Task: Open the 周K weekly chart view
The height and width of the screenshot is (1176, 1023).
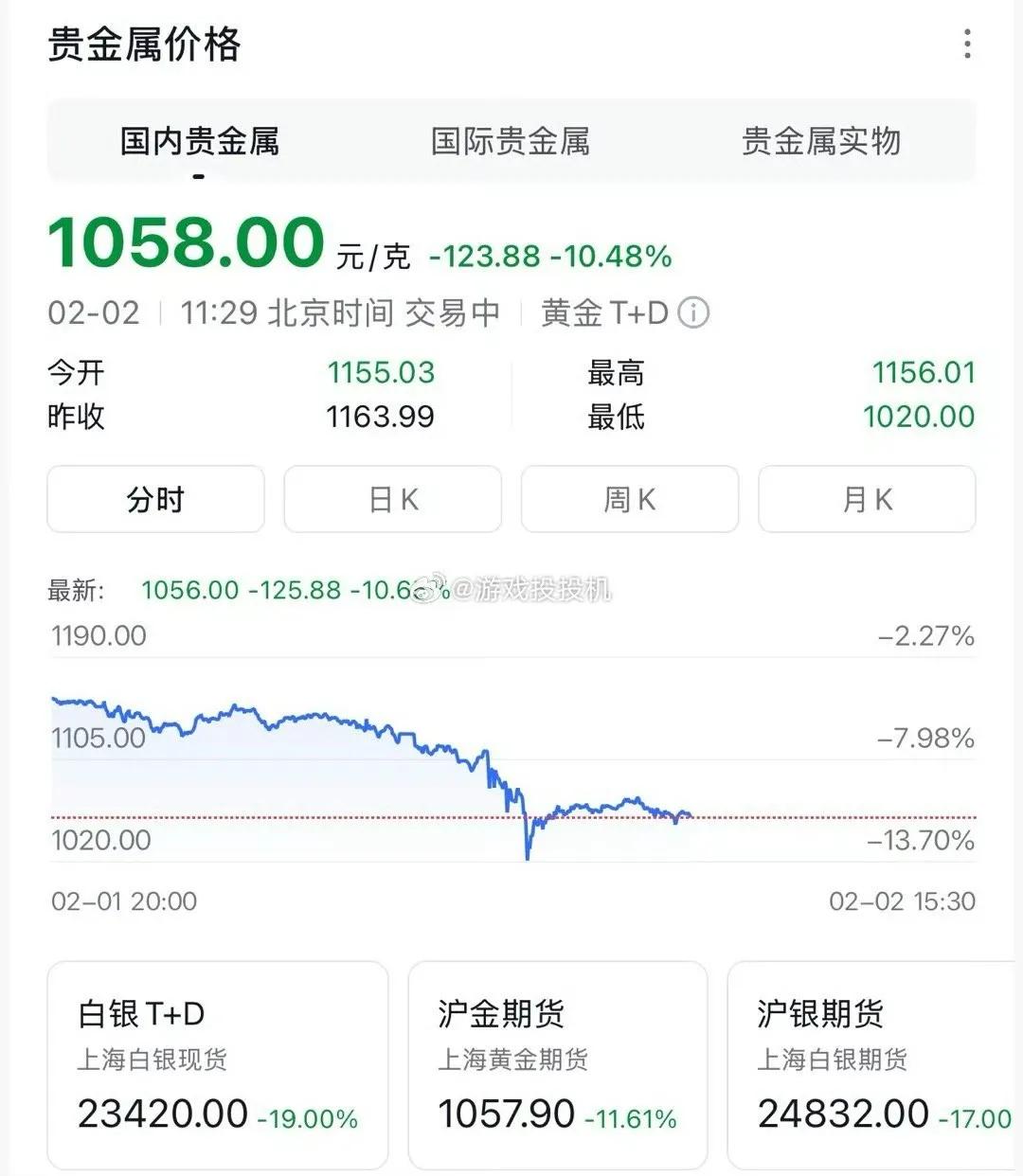Action: tap(629, 500)
